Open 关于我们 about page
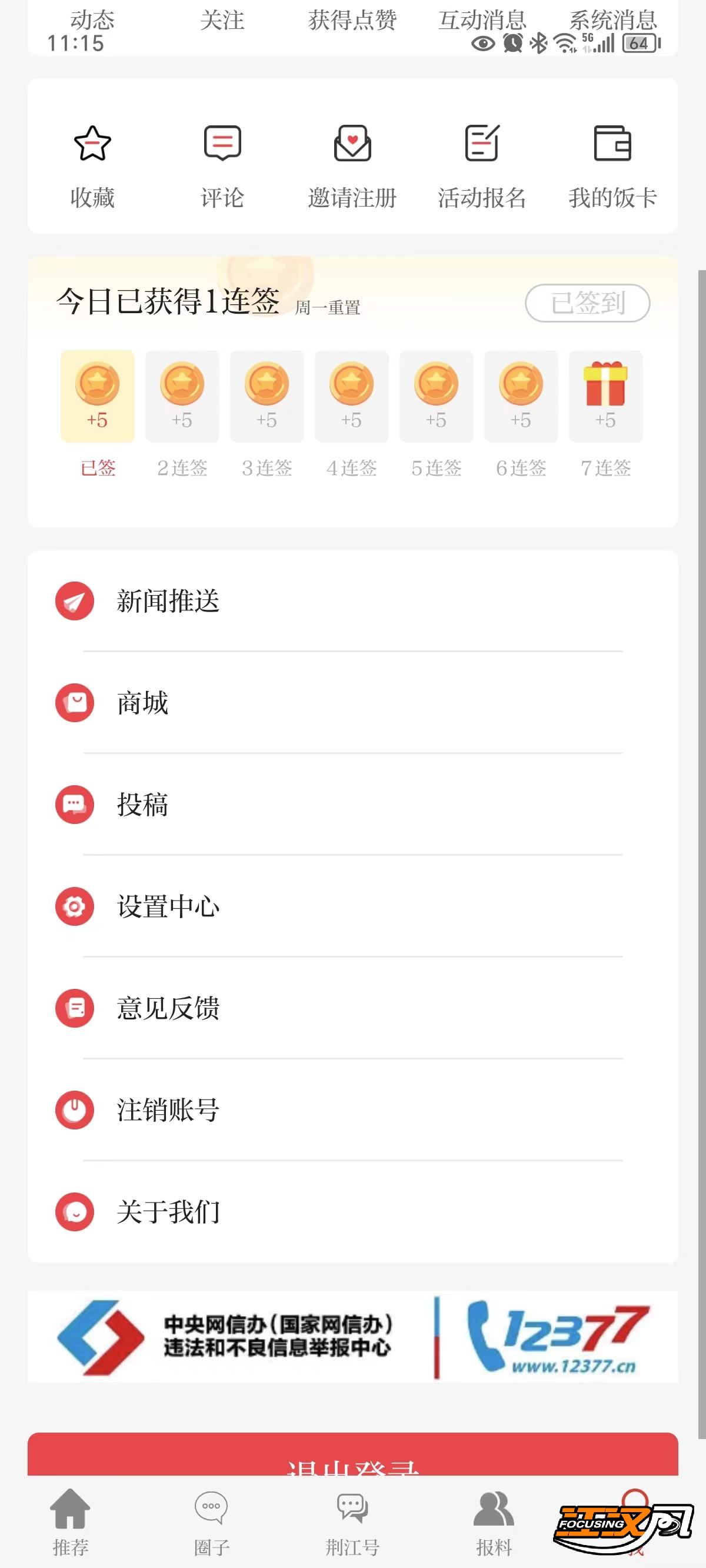The image size is (706, 1568). (x=353, y=1211)
